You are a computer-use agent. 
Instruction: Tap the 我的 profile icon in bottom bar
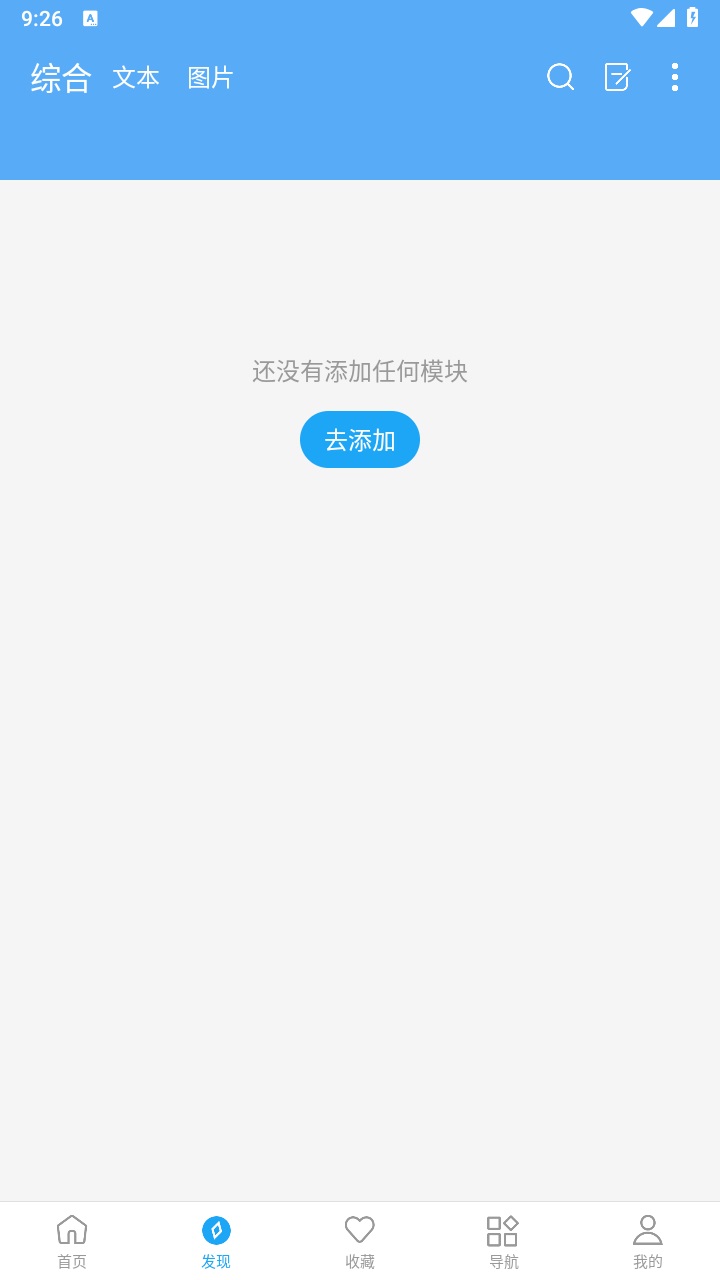click(x=648, y=1228)
